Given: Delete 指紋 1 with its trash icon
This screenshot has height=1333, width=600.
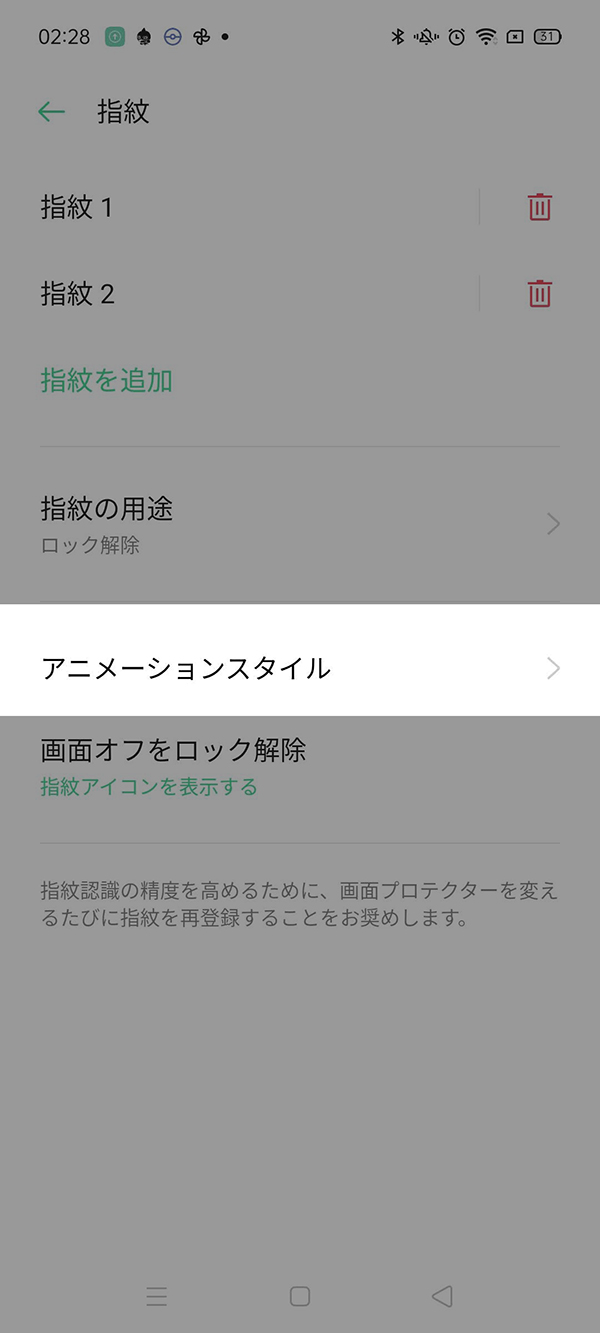Looking at the screenshot, I should coord(540,207).
